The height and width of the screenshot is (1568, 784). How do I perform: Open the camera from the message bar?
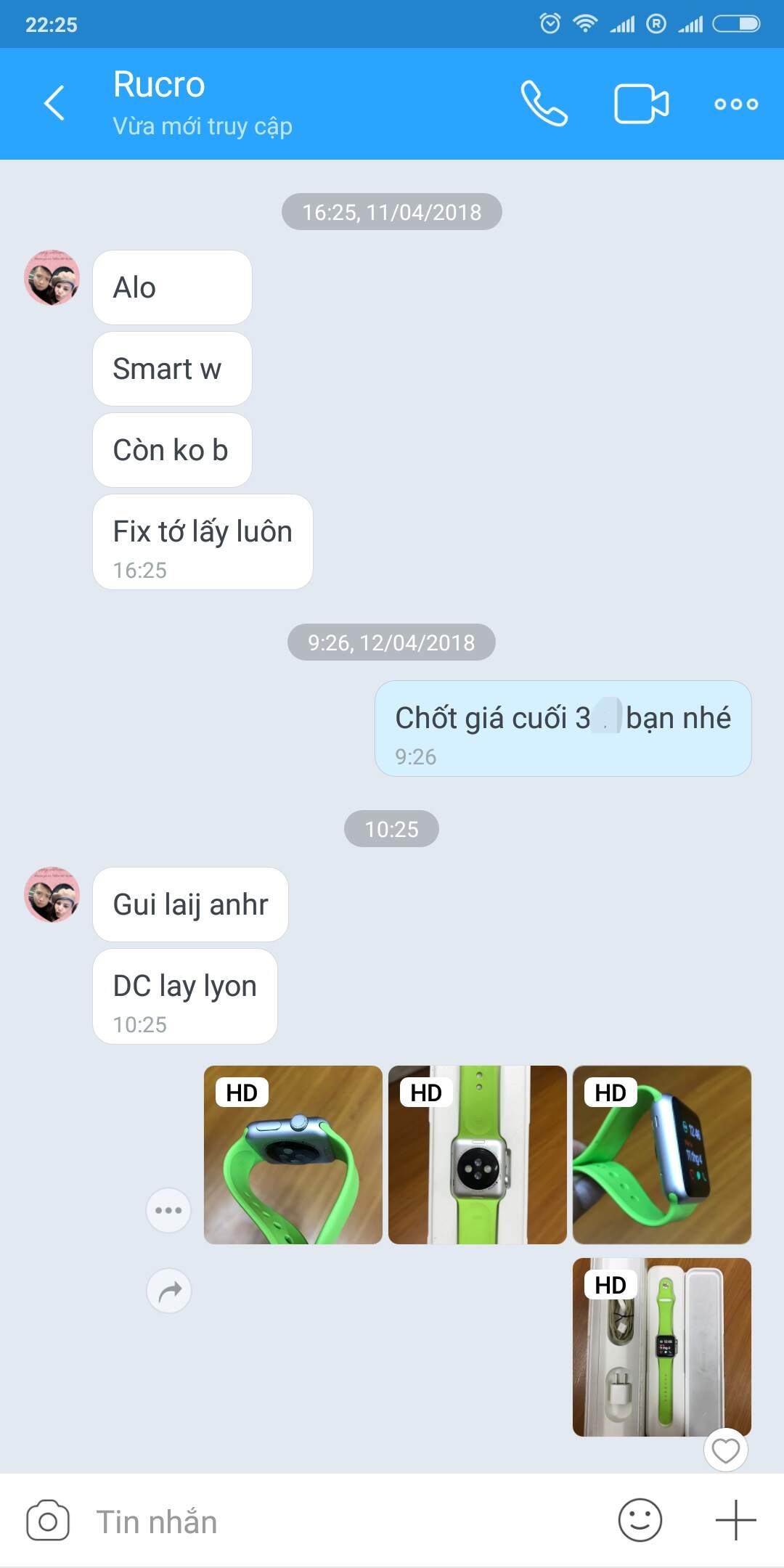click(48, 1521)
